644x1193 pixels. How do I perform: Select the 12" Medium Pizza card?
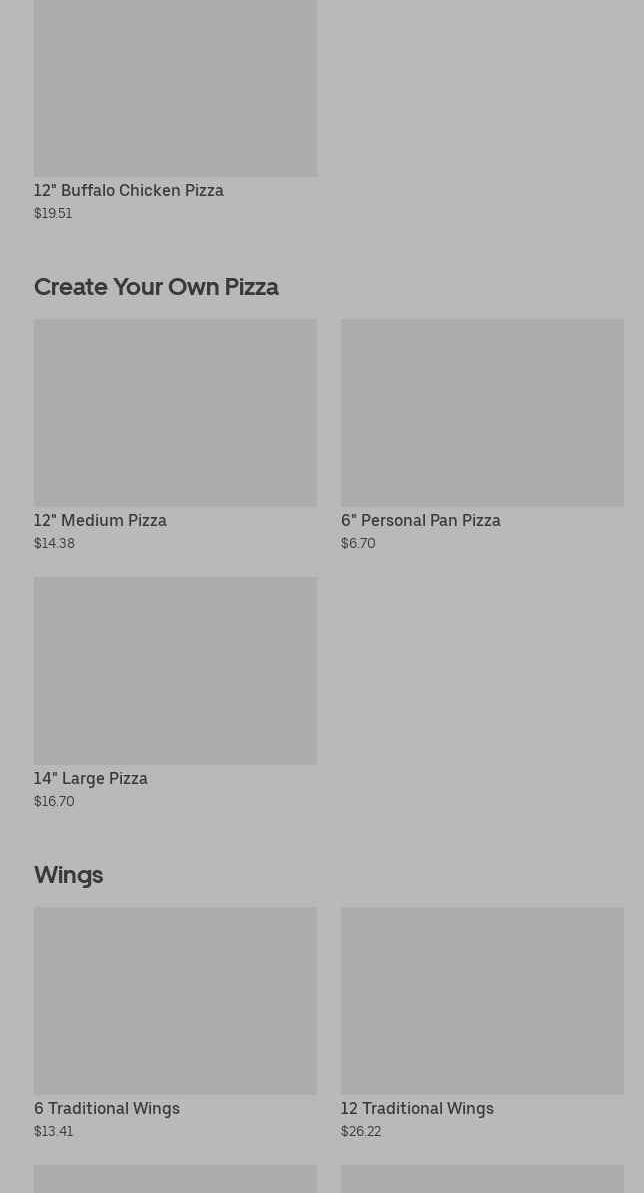175,435
